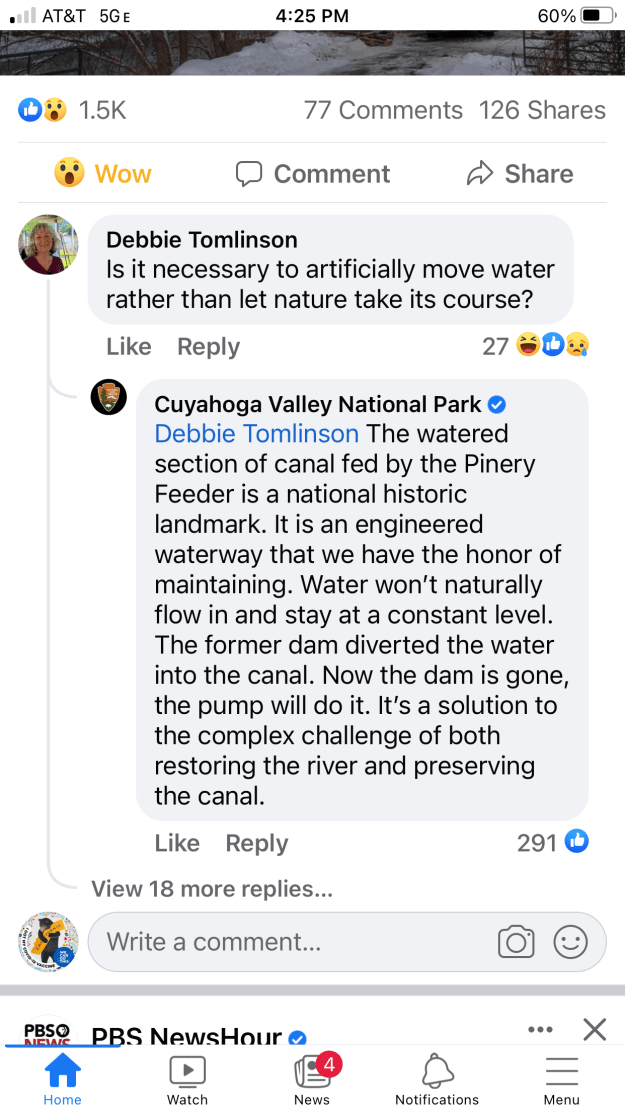Like Debbie Tomlinson's comment
This screenshot has width=625, height=1111.
tap(129, 347)
